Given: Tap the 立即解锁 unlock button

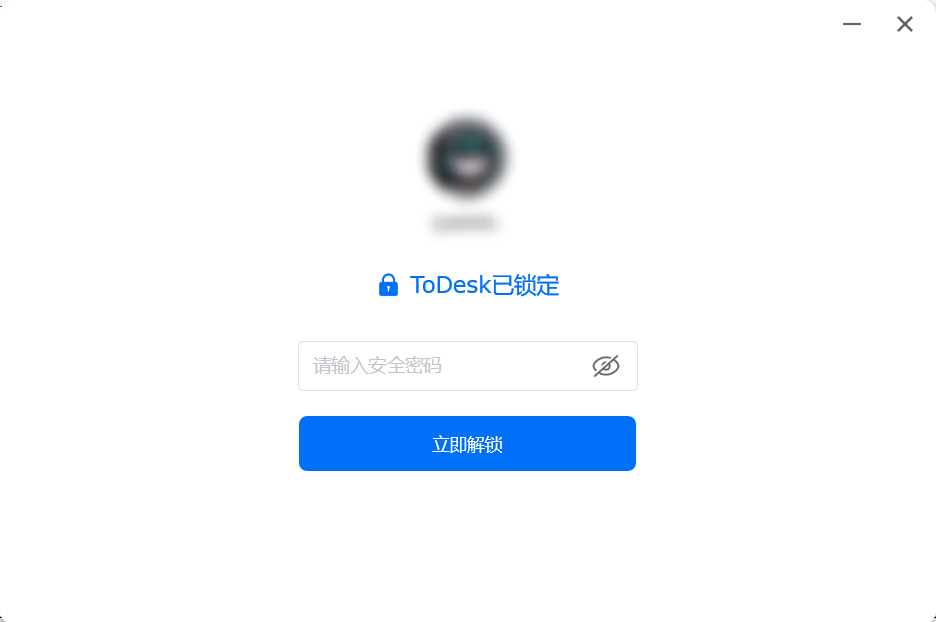Looking at the screenshot, I should click(467, 444).
